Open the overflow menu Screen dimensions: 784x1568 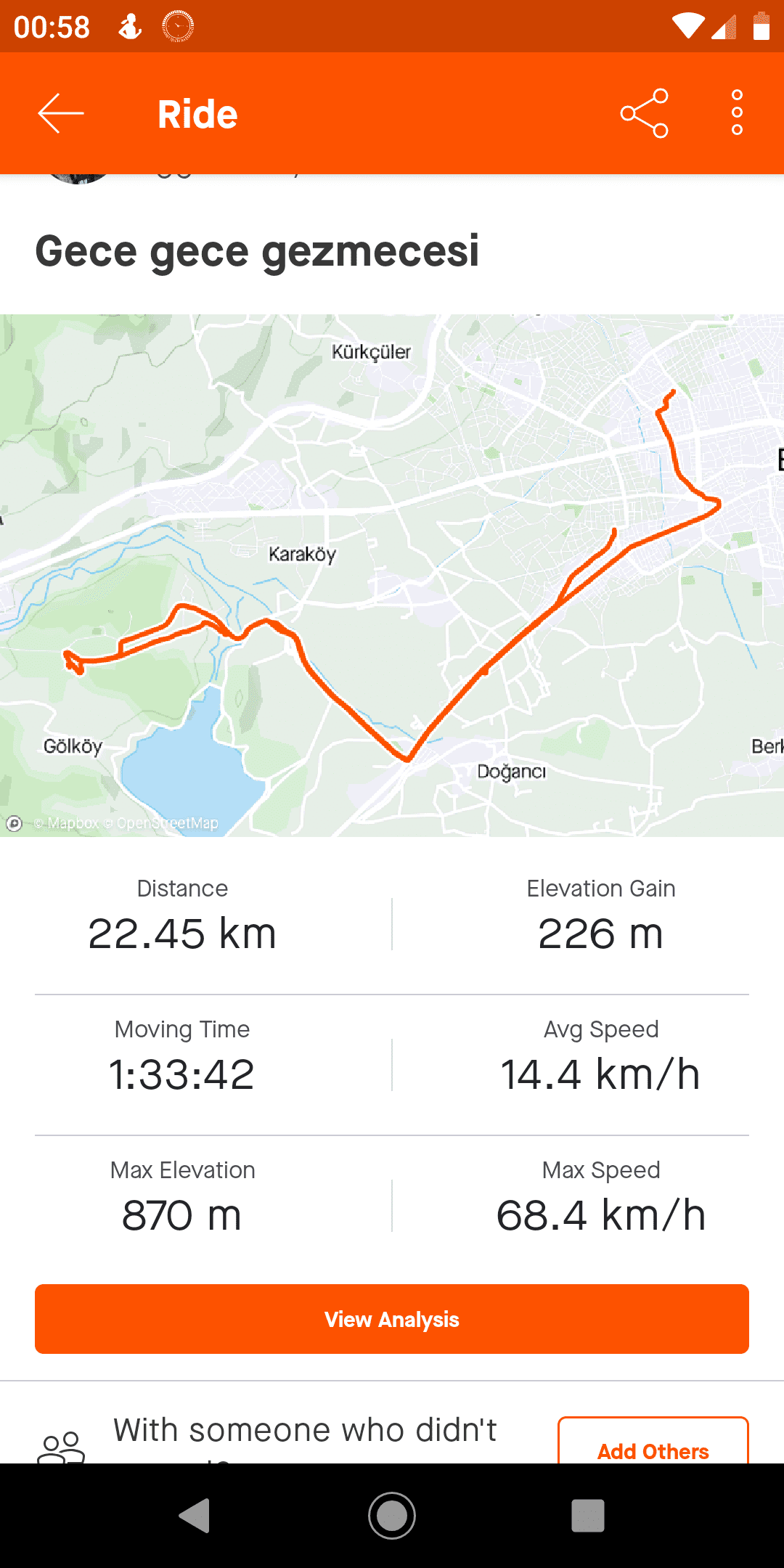pyautogui.click(x=737, y=113)
